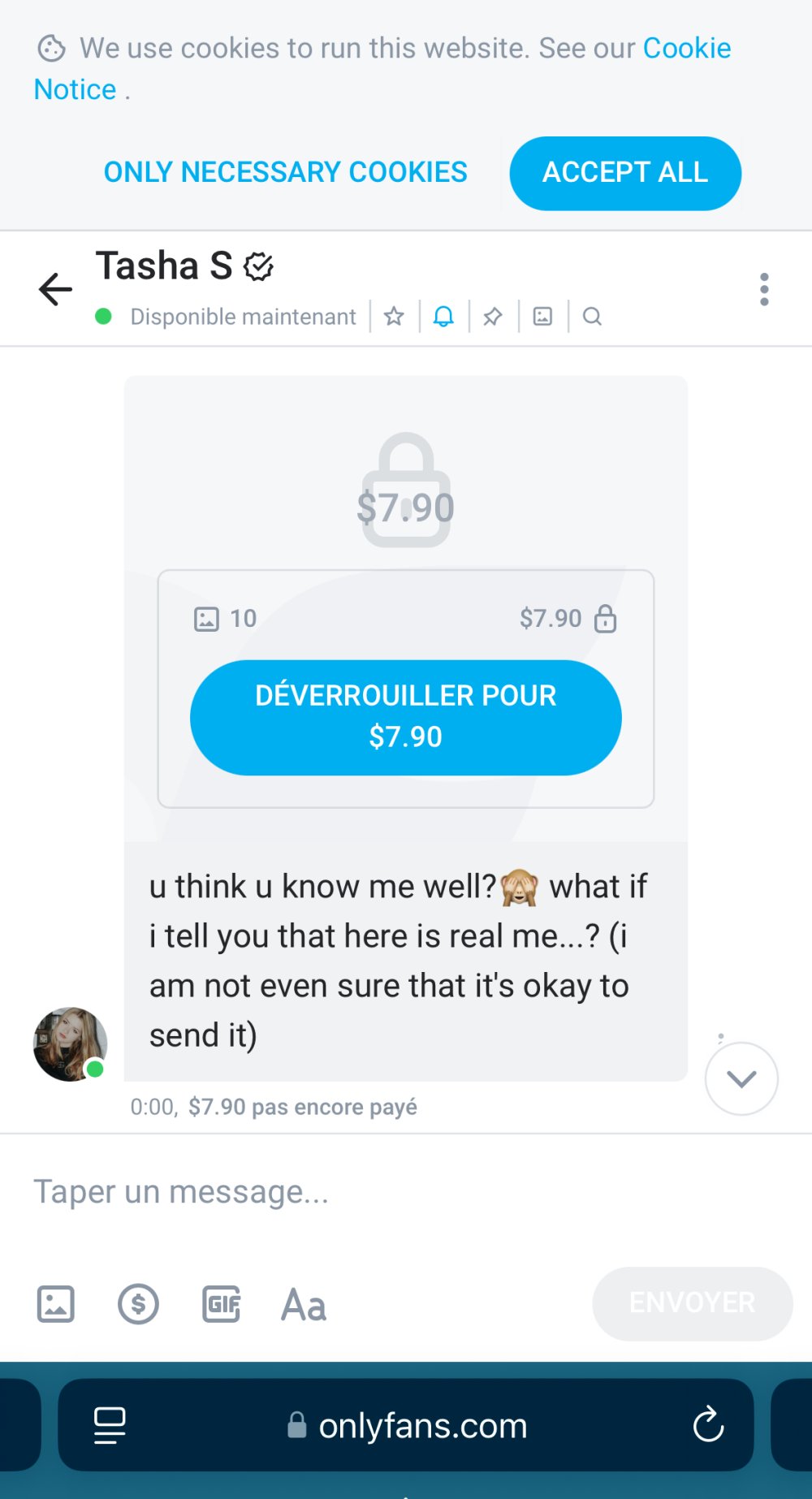Open text formatting options
The height and width of the screenshot is (1499, 812).
point(304,1304)
